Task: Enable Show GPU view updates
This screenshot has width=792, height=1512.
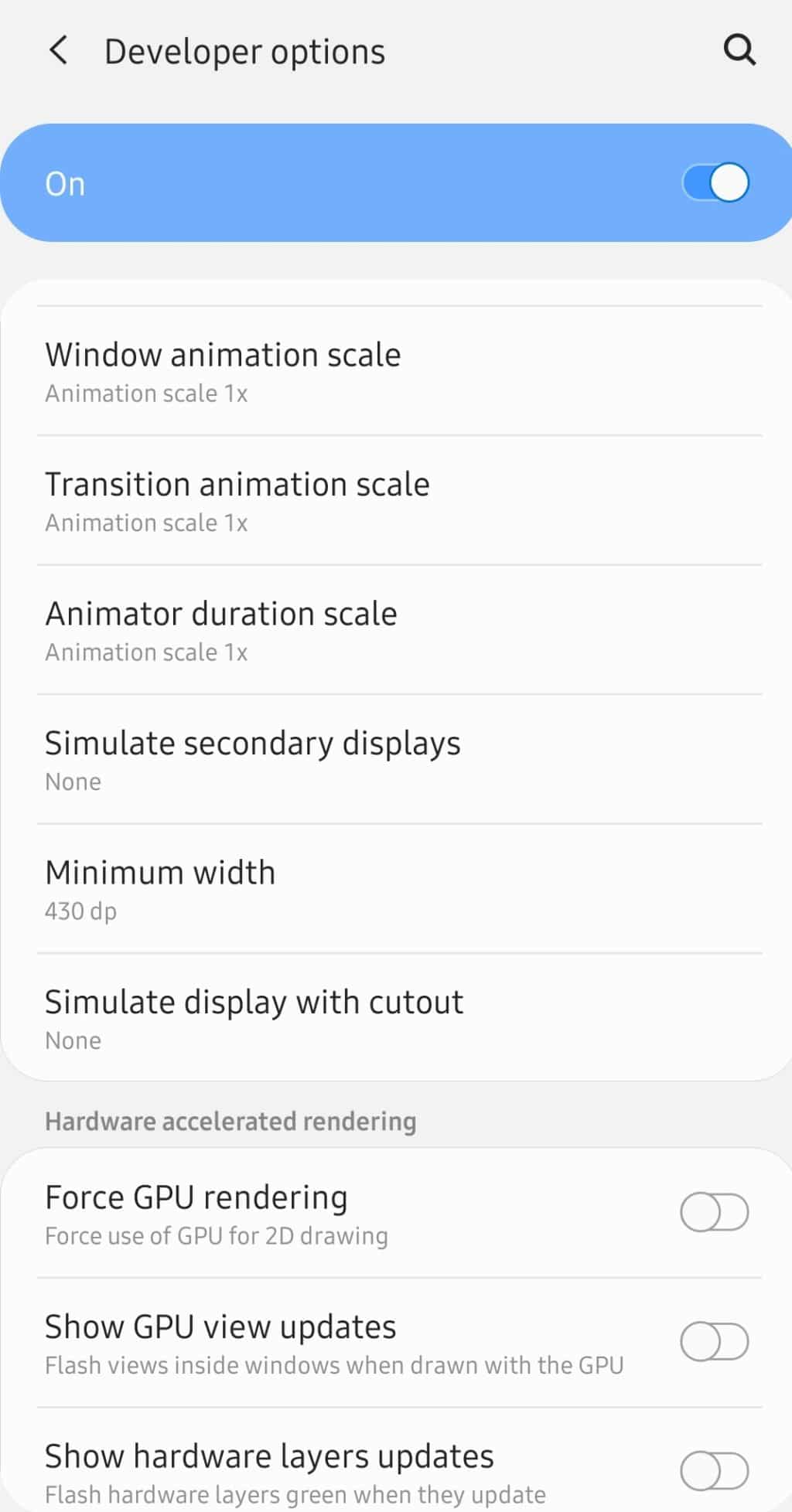Action: click(x=713, y=1341)
